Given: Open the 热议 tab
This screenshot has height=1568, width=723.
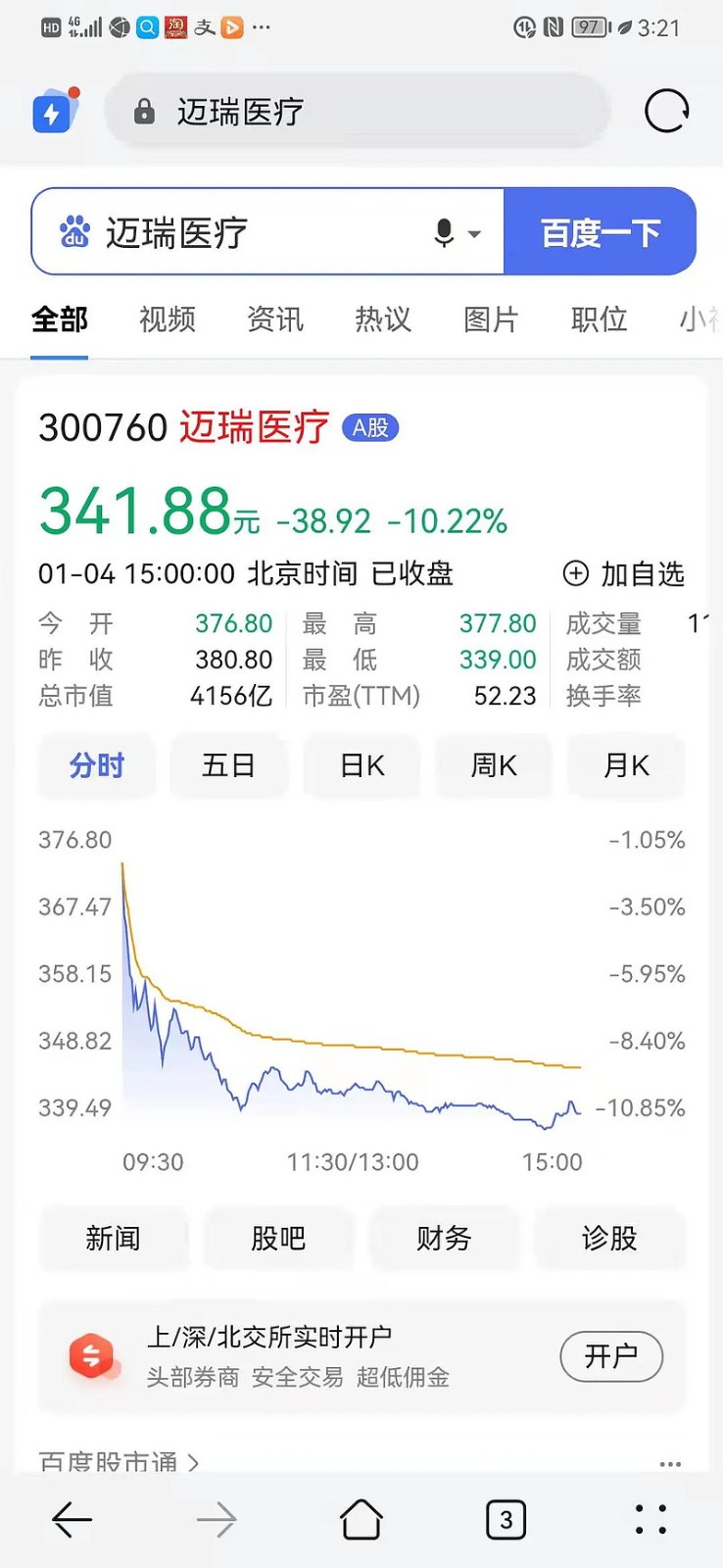Looking at the screenshot, I should [x=383, y=319].
